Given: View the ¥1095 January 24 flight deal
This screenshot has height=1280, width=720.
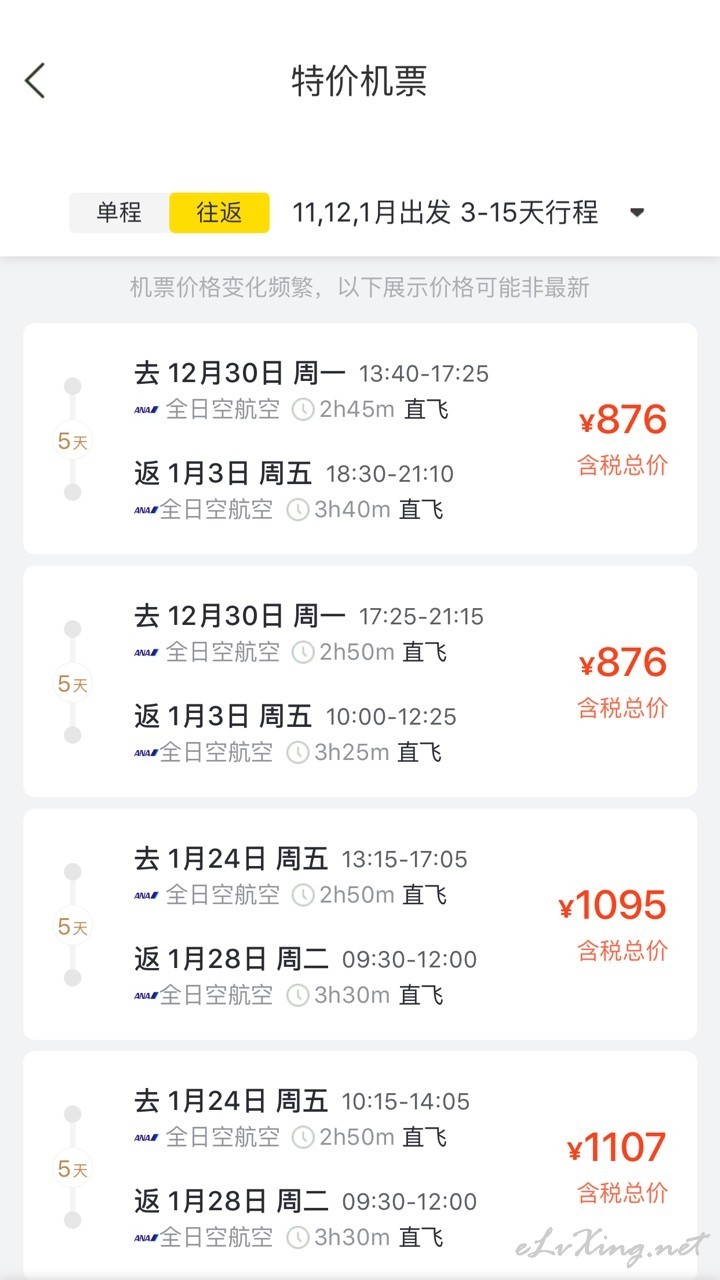Looking at the screenshot, I should (x=360, y=924).
